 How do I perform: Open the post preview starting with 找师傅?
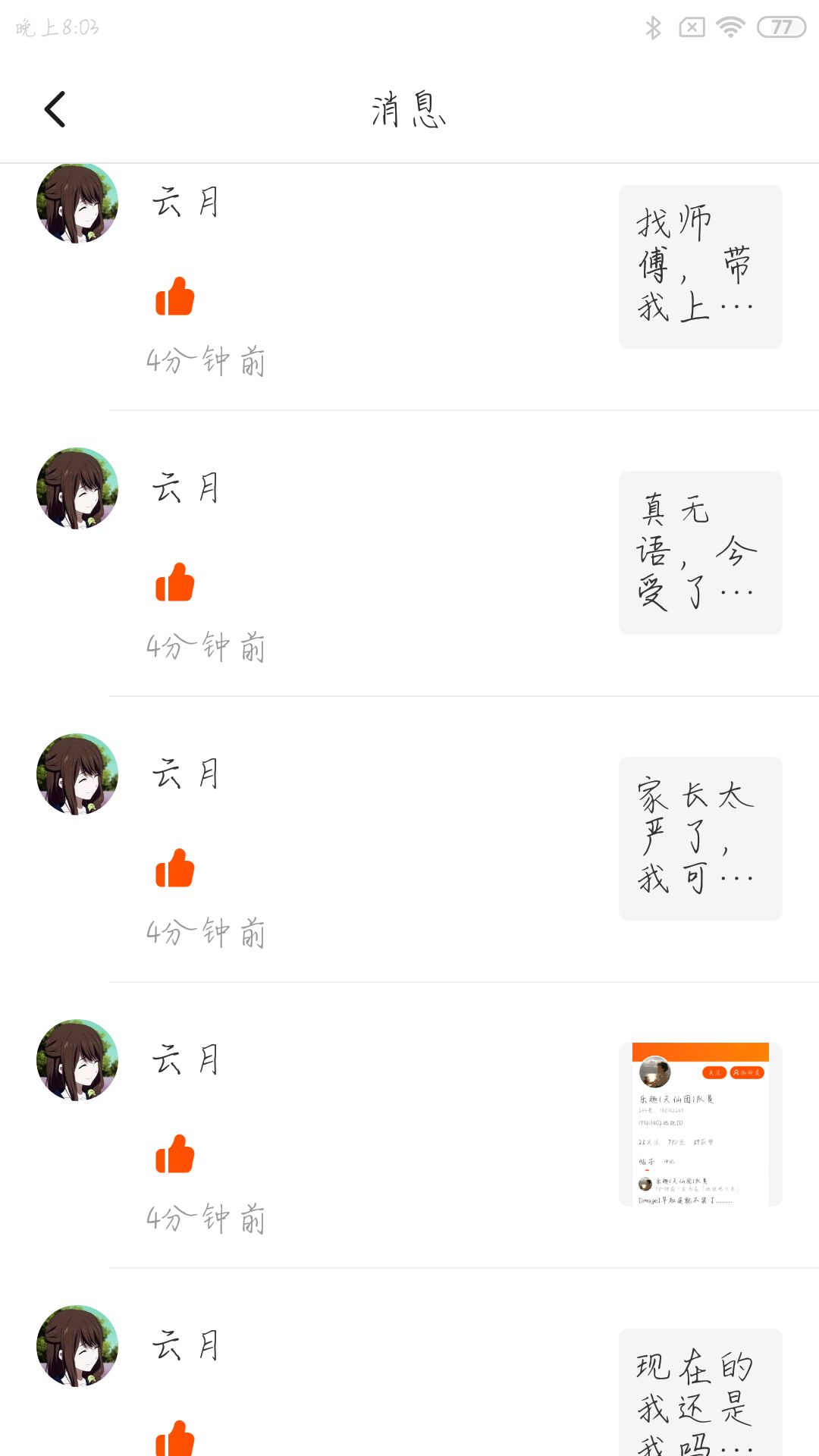pos(700,266)
